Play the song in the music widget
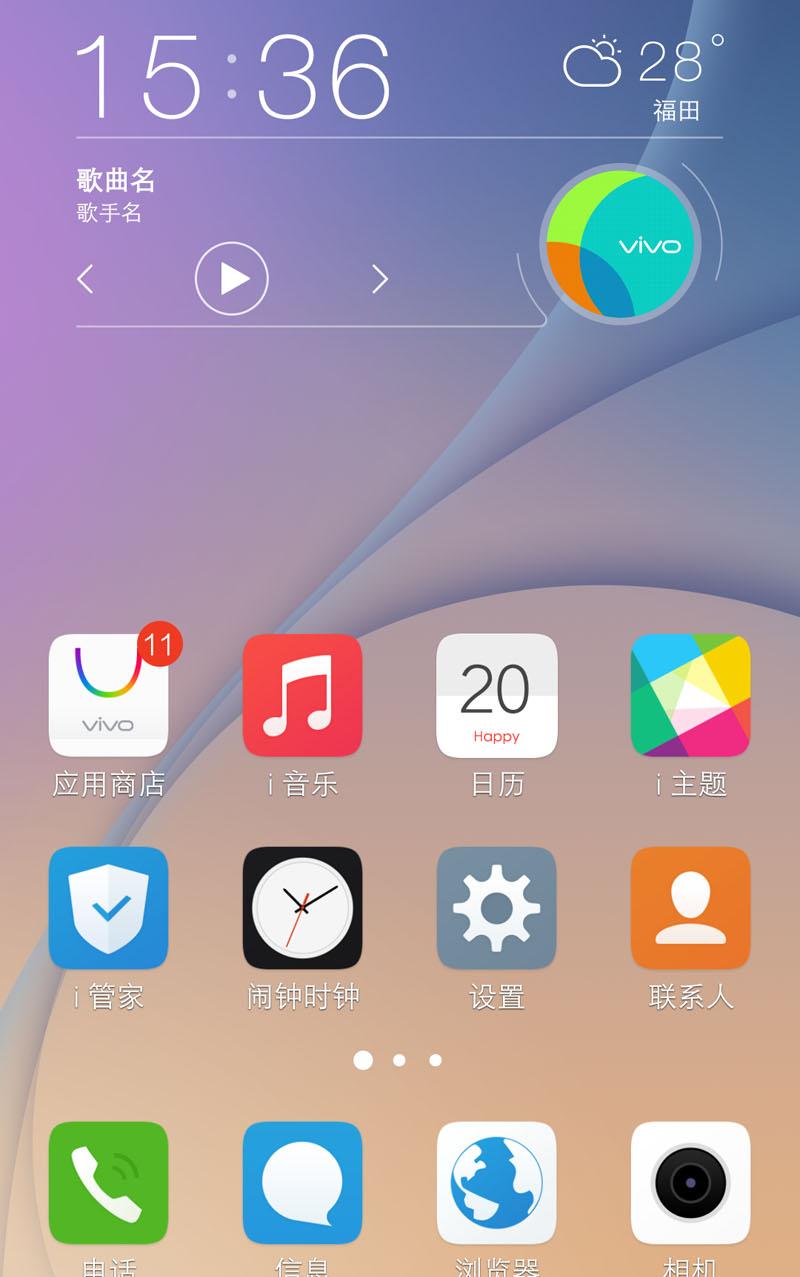 pyautogui.click(x=232, y=278)
